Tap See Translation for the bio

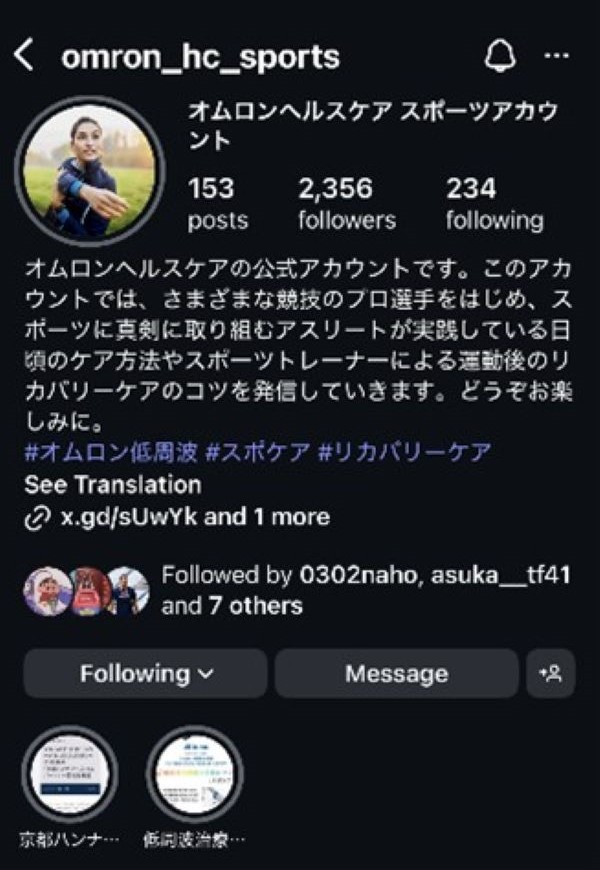112,485
